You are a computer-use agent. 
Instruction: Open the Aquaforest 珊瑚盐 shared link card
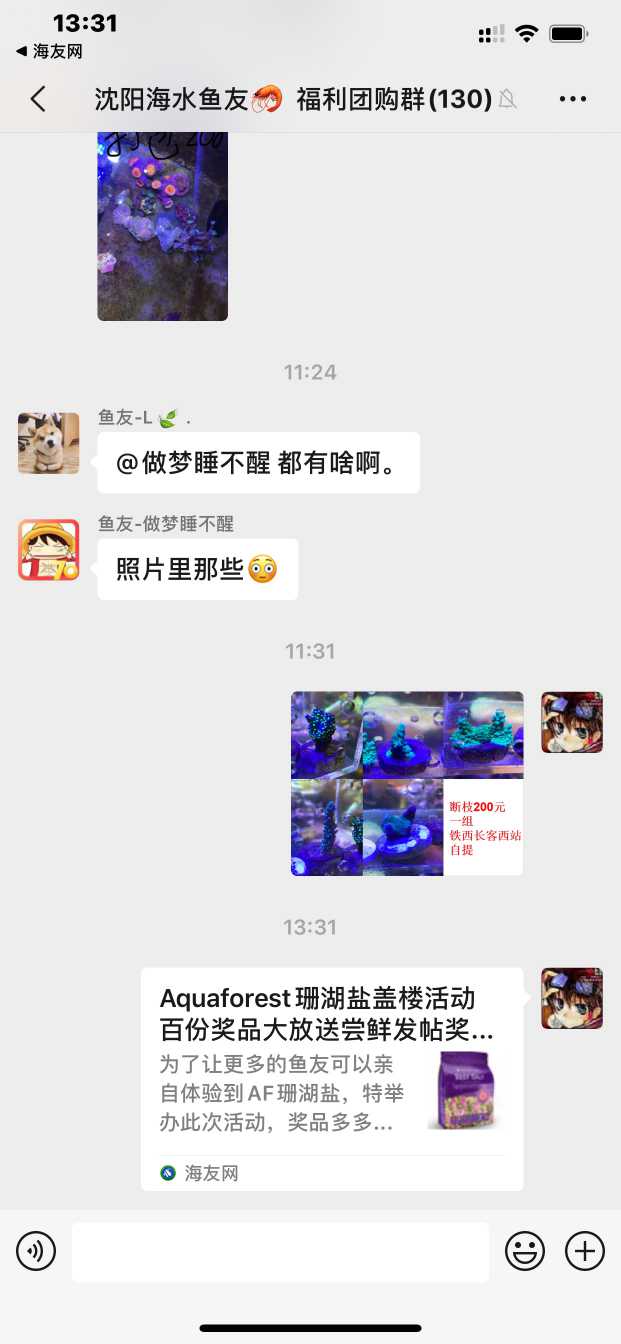pyautogui.click(x=332, y=1078)
